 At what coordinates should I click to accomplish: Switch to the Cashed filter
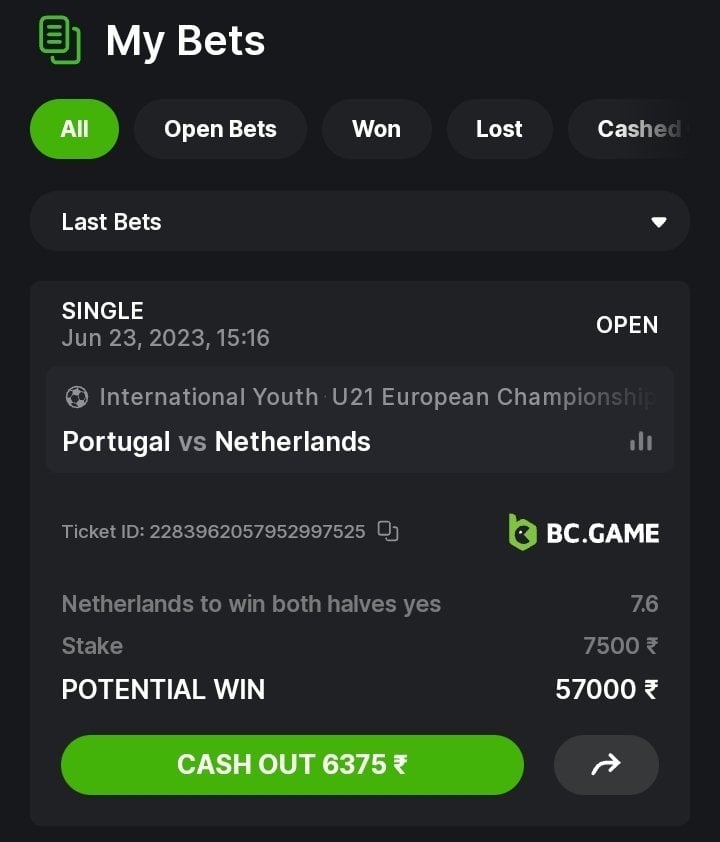click(x=638, y=129)
